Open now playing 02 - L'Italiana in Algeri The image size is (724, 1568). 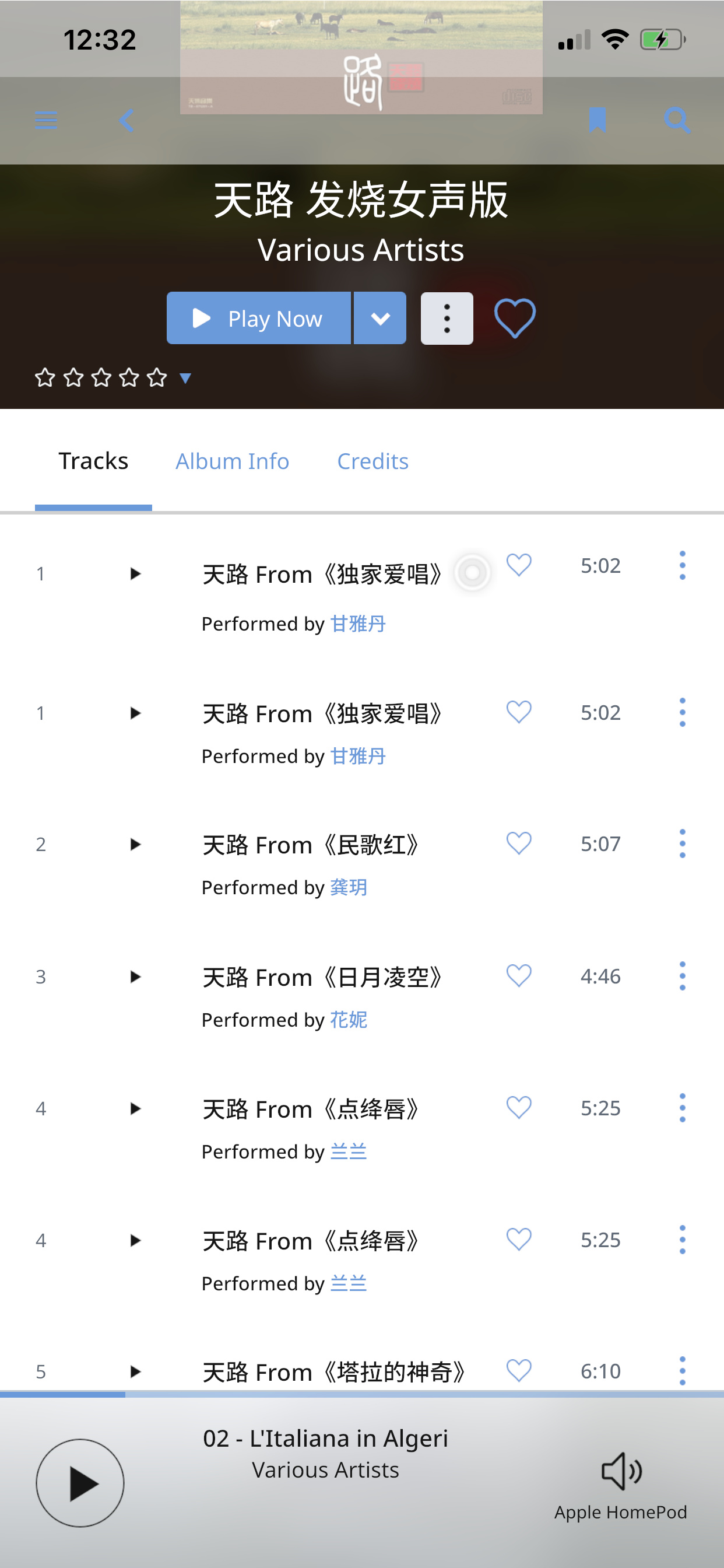[325, 1438]
